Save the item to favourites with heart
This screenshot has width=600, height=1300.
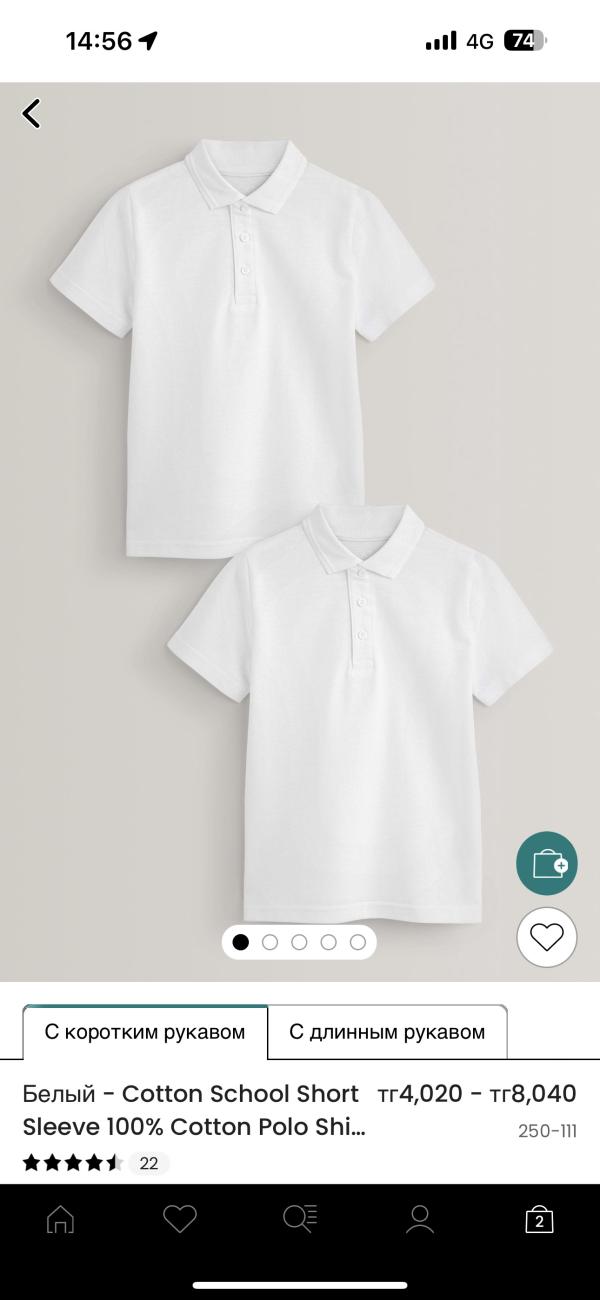click(547, 937)
